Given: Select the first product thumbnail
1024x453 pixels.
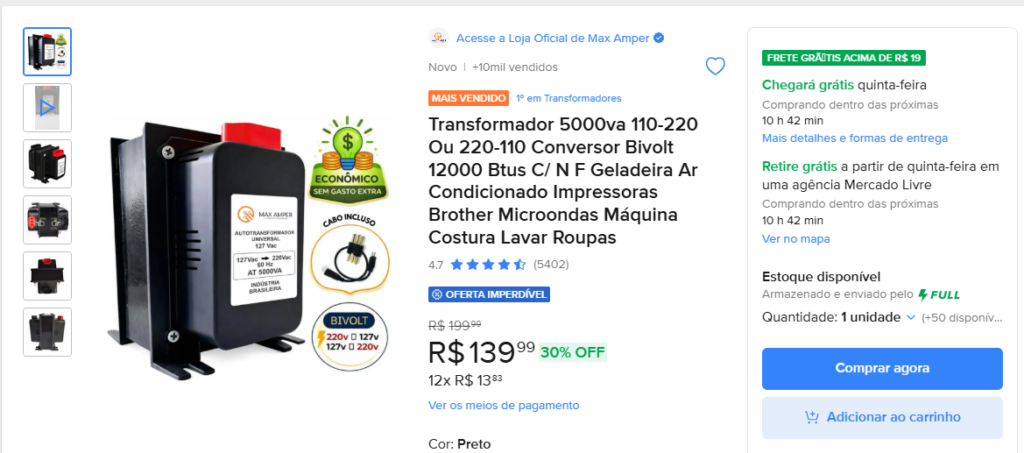Looking at the screenshot, I should tap(47, 52).
